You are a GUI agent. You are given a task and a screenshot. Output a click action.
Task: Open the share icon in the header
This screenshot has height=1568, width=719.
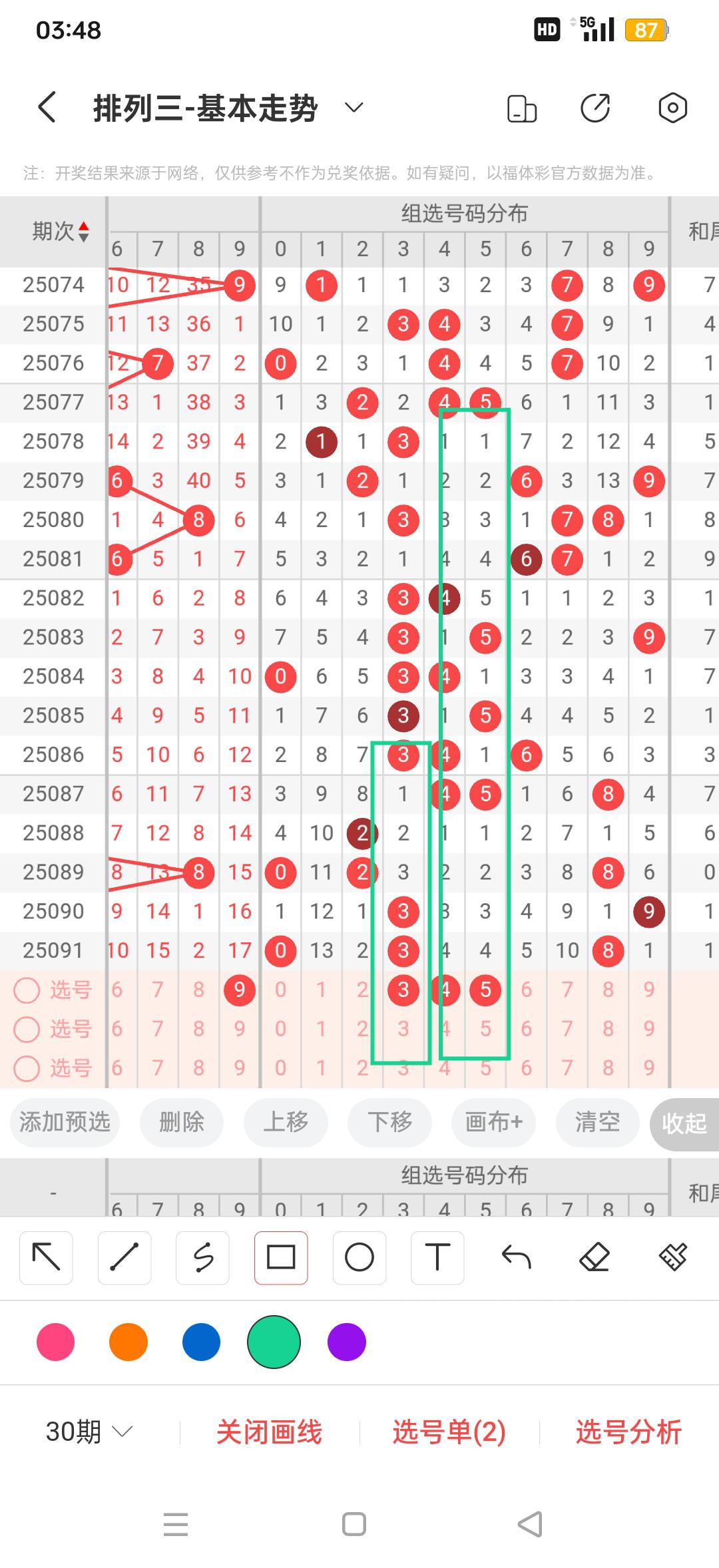click(x=595, y=108)
